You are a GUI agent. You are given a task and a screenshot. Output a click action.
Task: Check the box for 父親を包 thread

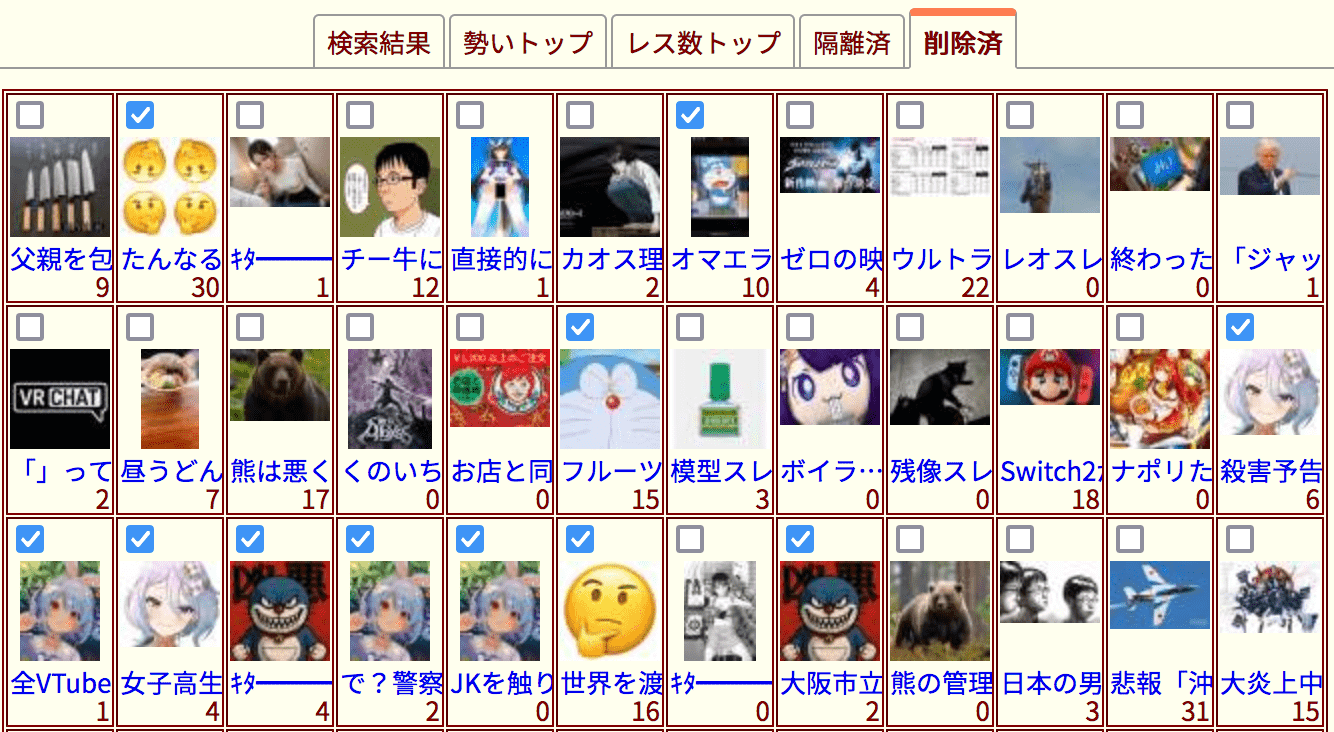(31, 116)
